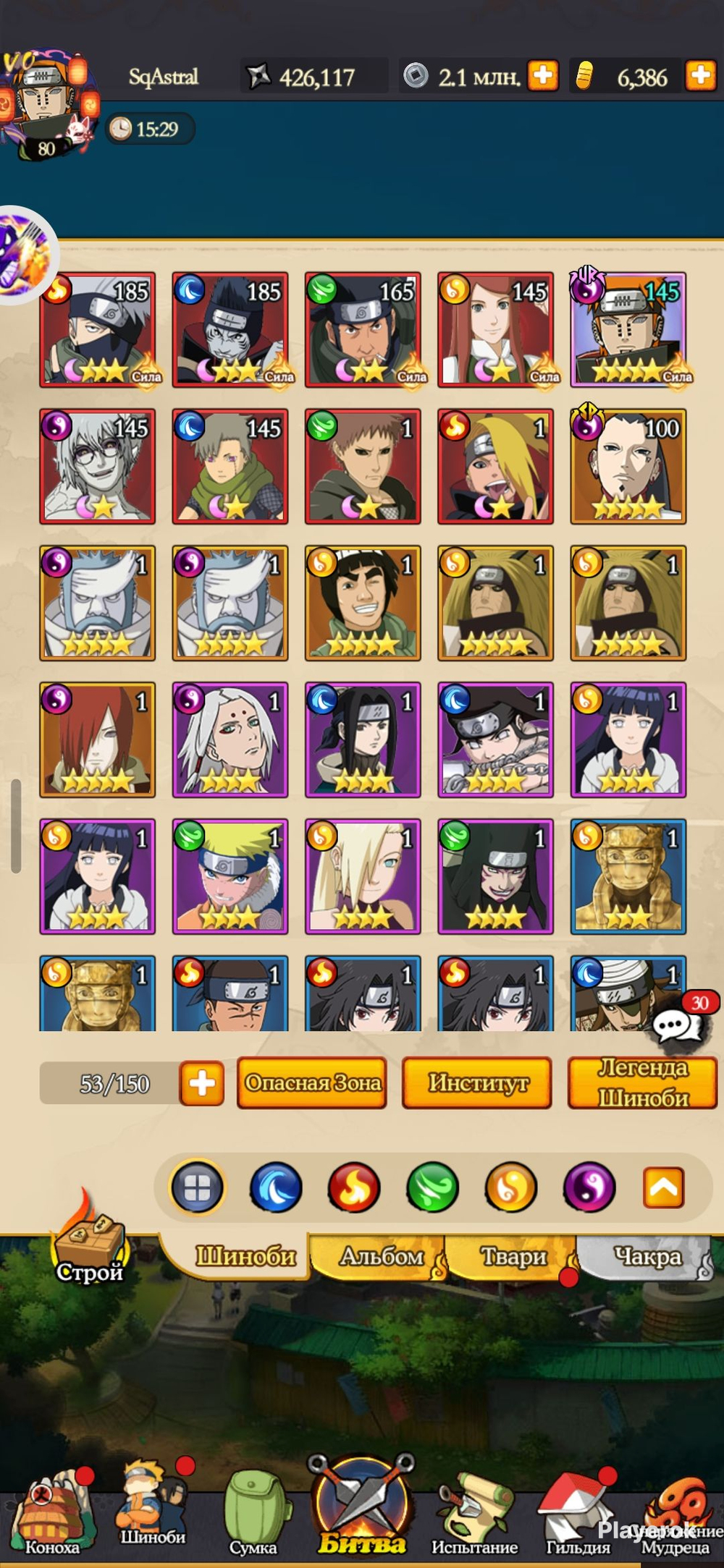The height and width of the screenshot is (1568, 724).
Task: Collapse the filter bar arrow
Action: coord(664,1187)
